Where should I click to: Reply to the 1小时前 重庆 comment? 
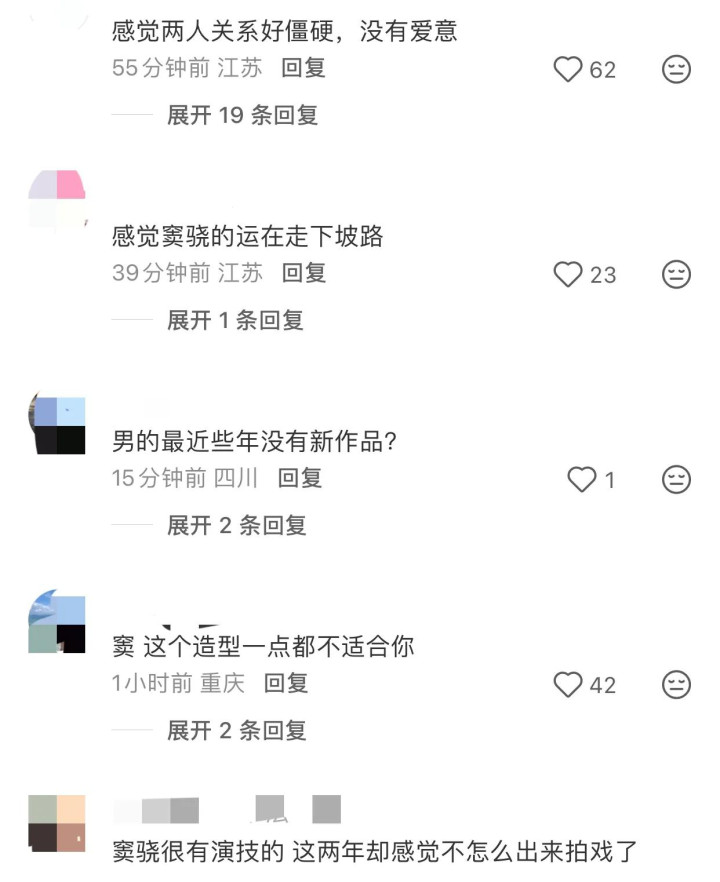pos(286,683)
